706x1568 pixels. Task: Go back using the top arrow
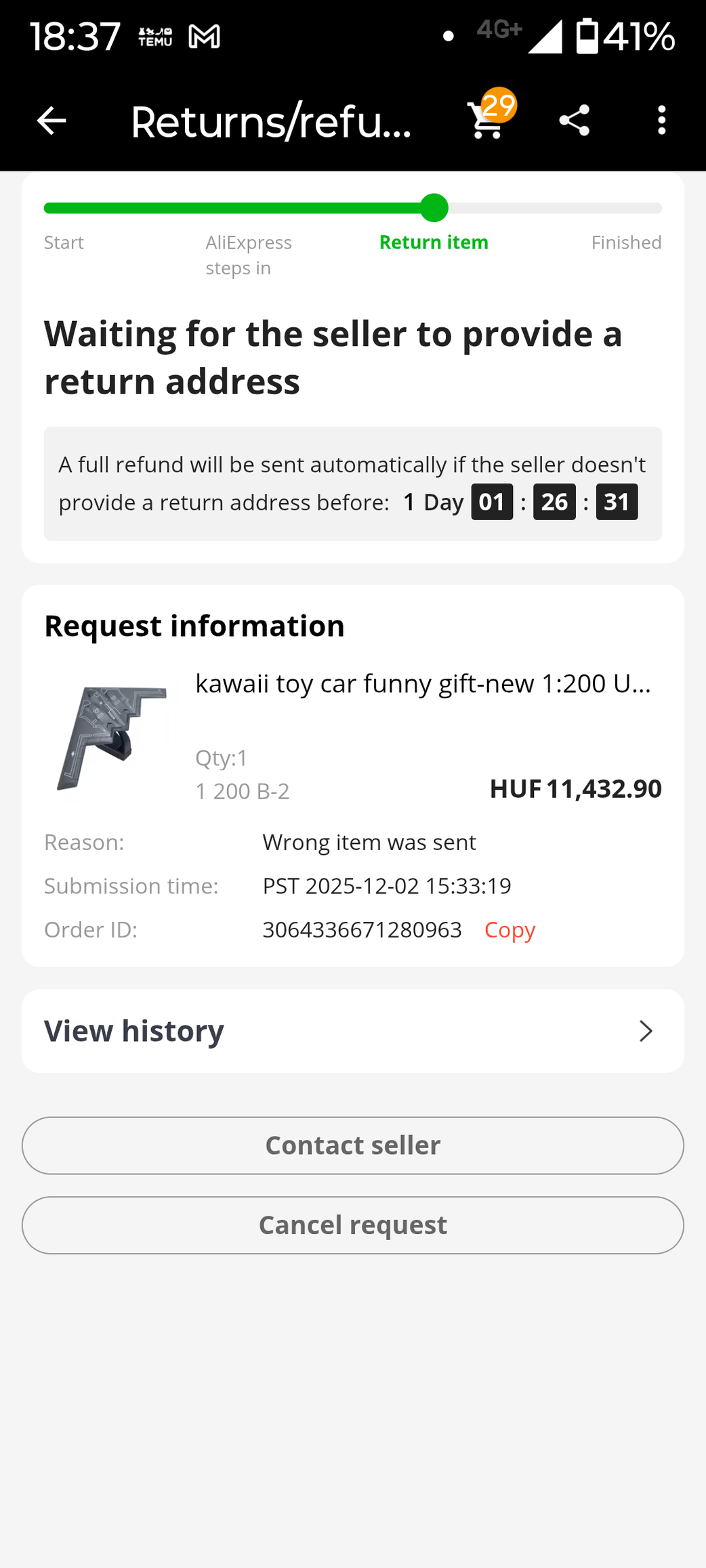point(51,121)
